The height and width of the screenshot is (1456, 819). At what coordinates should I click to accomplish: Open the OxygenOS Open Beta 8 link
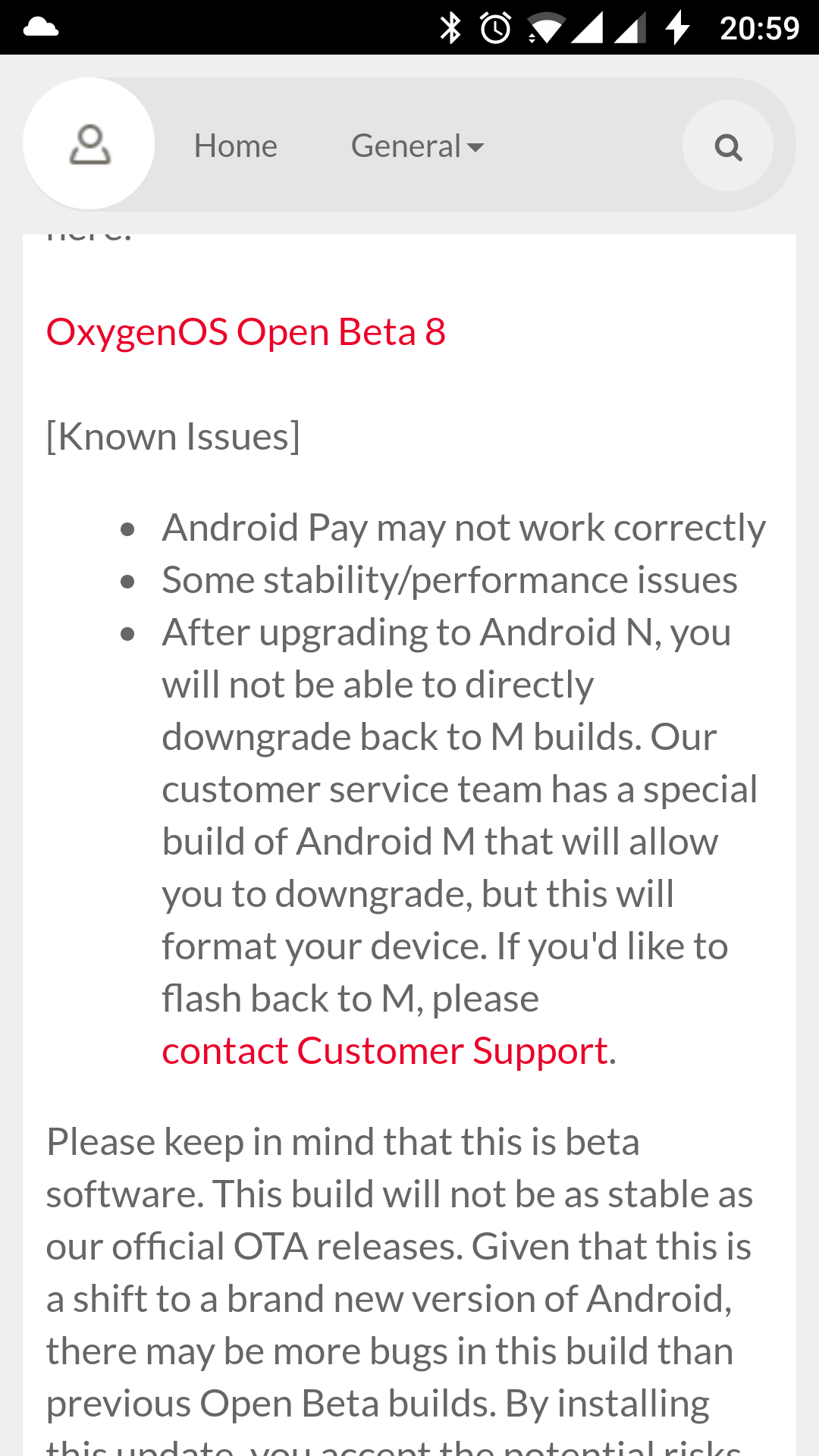(246, 332)
